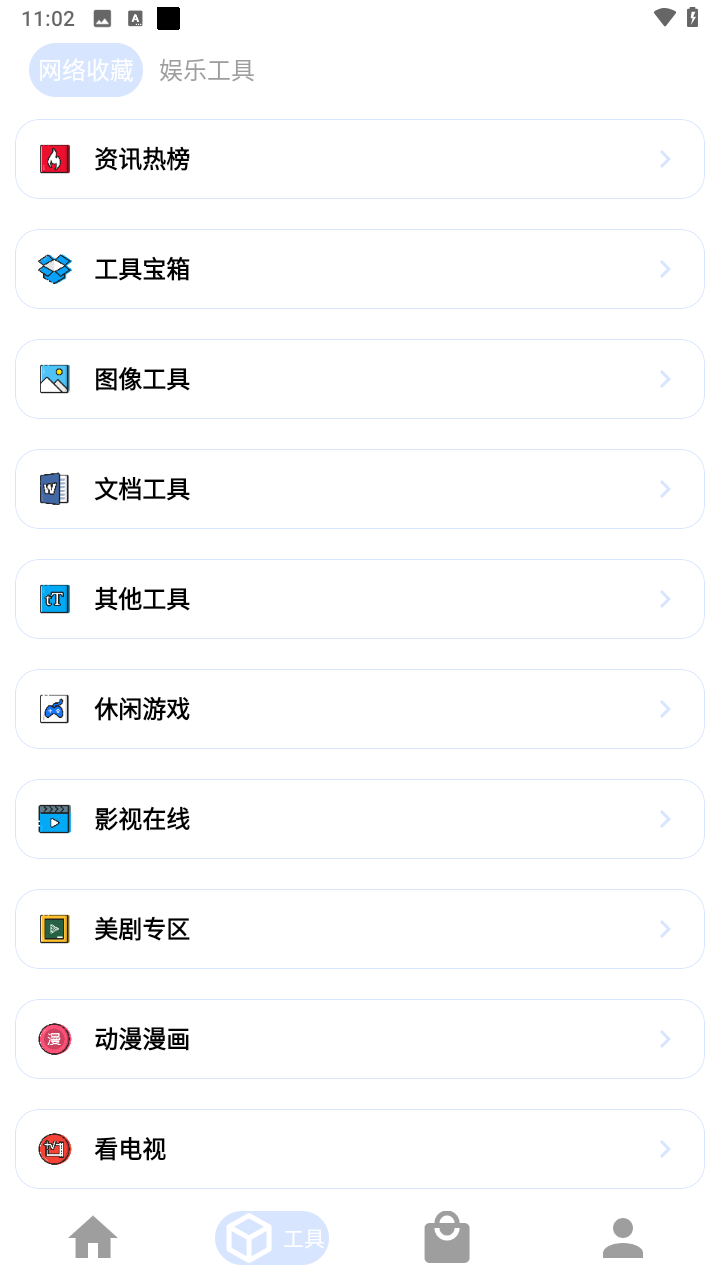This screenshot has width=720, height=1280.
Task: Open 休闲游戏 section
Action: tap(360, 709)
